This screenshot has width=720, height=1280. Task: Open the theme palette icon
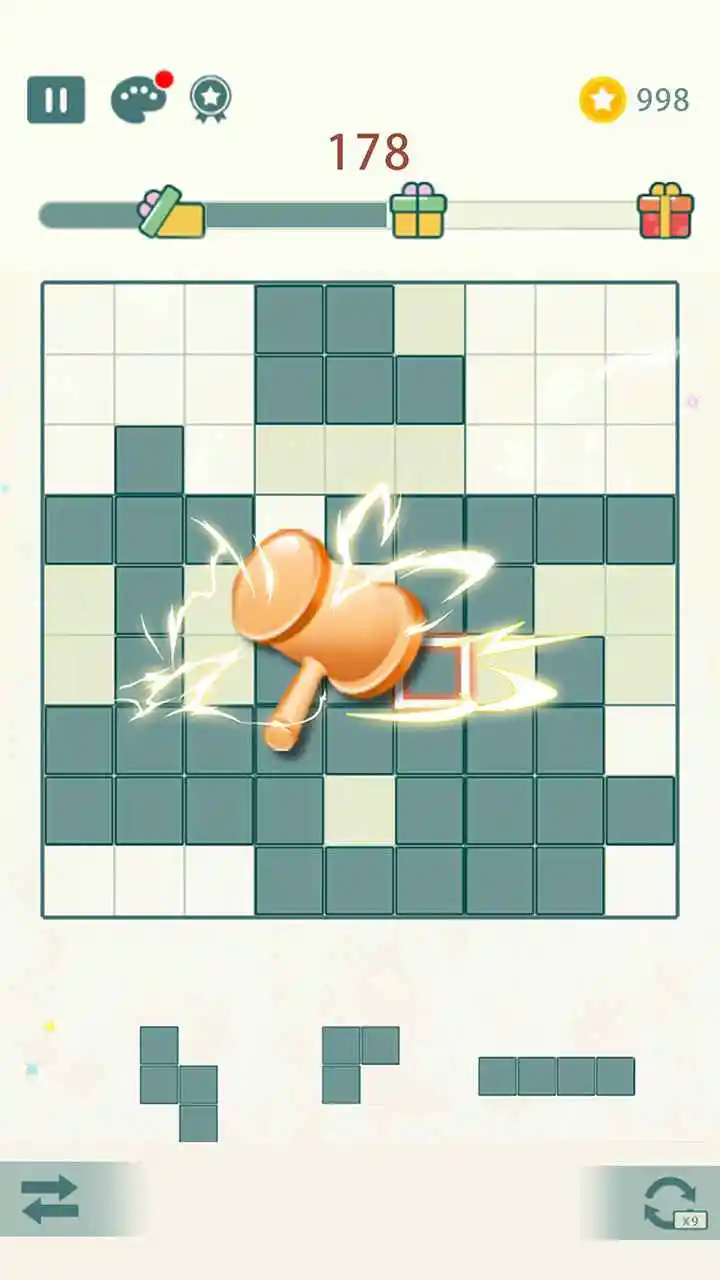139,99
